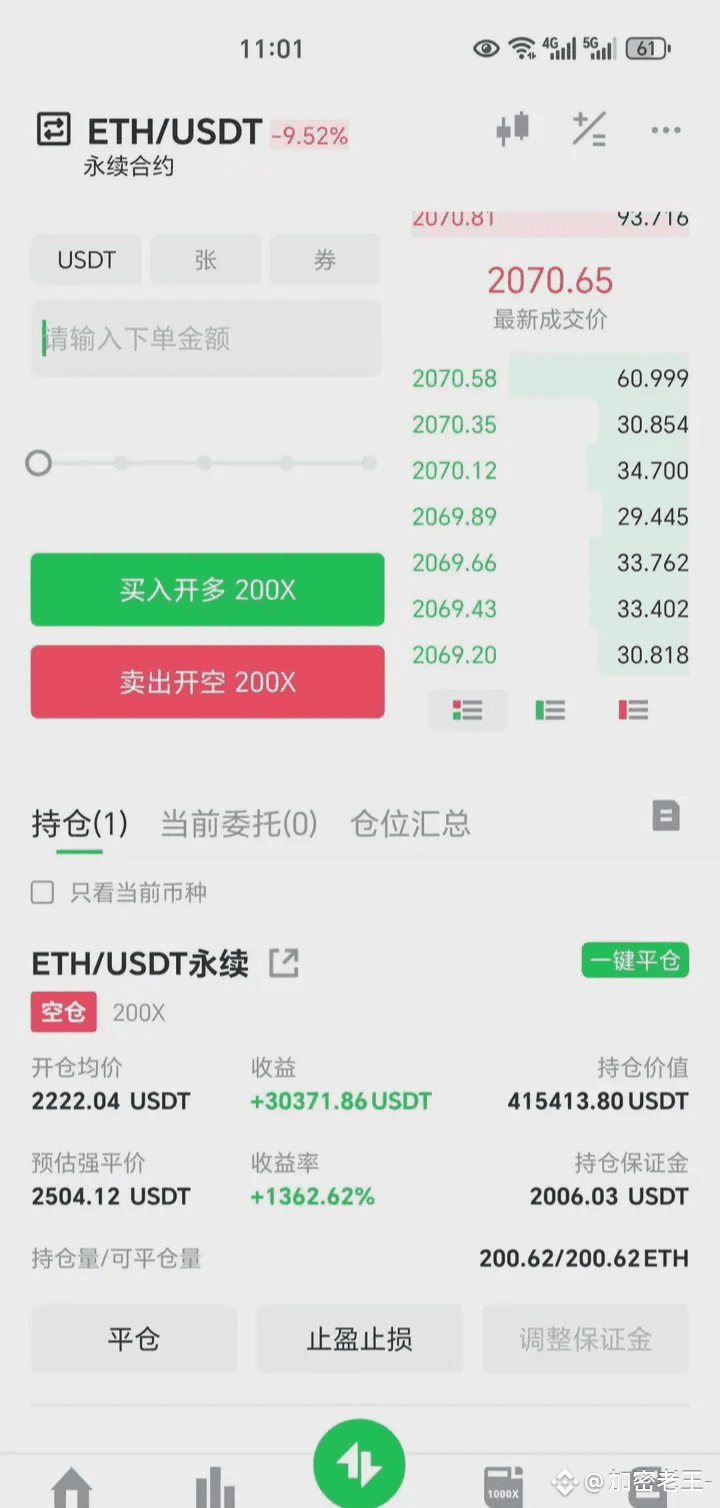
Task: Open the order history document icon
Action: point(666,816)
